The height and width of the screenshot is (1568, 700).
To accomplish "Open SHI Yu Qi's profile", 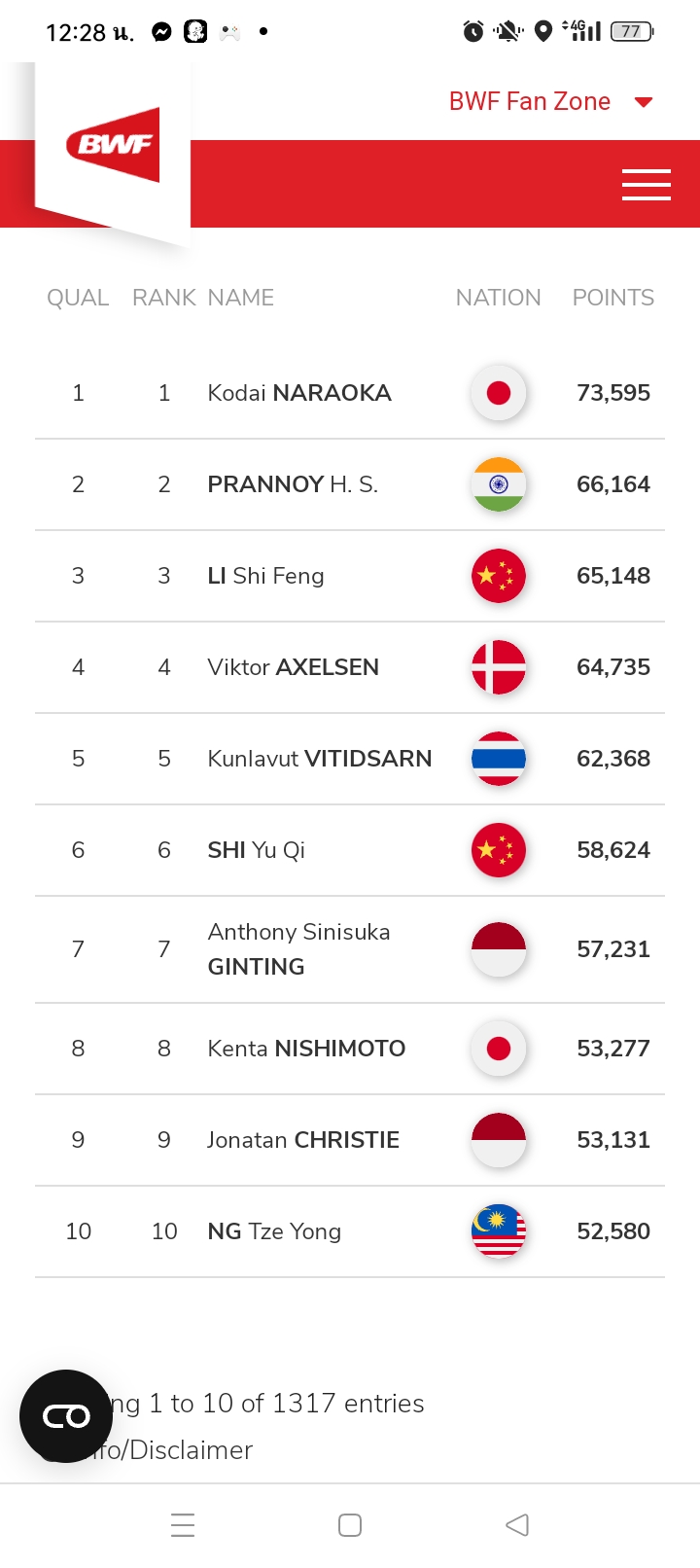I will click(x=256, y=850).
